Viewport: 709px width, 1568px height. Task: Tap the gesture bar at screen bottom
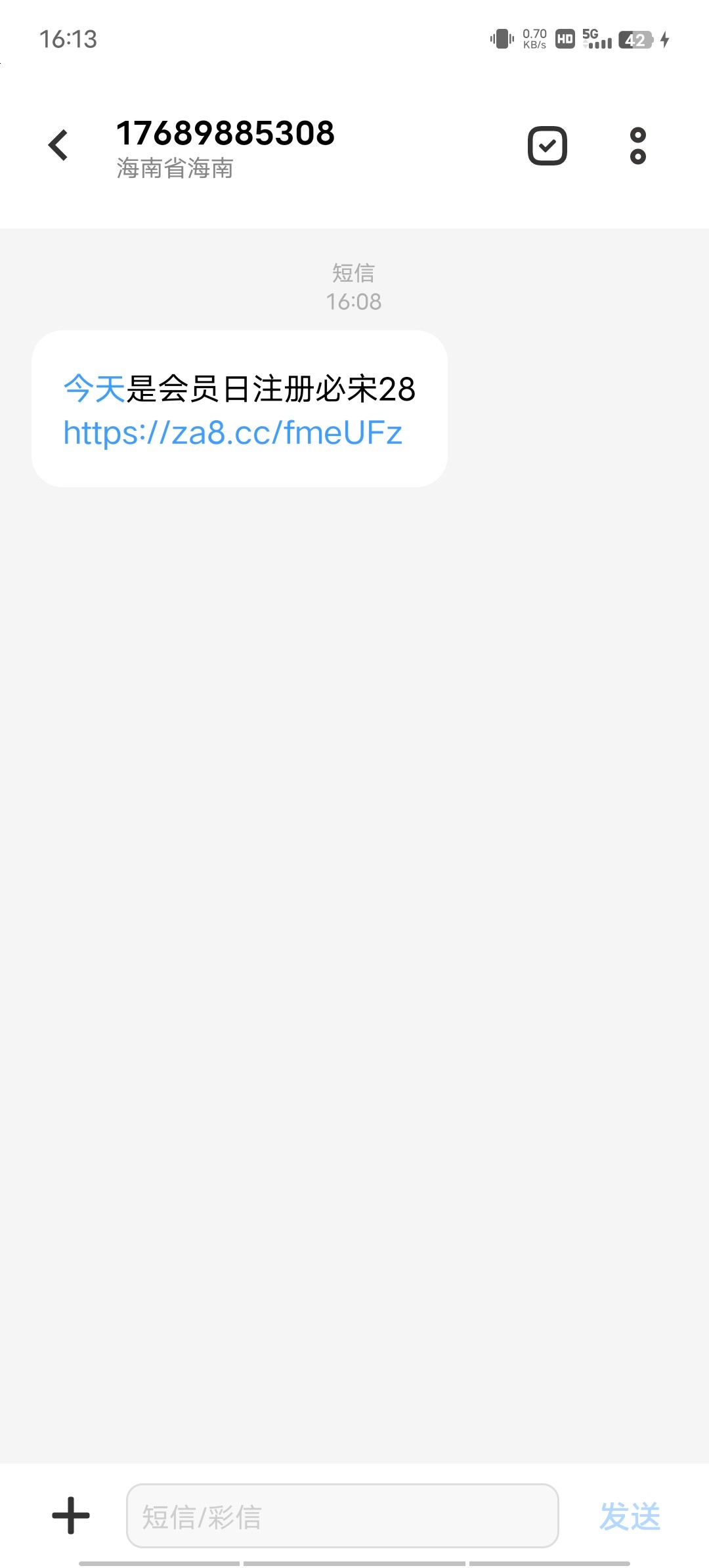[354, 1563]
